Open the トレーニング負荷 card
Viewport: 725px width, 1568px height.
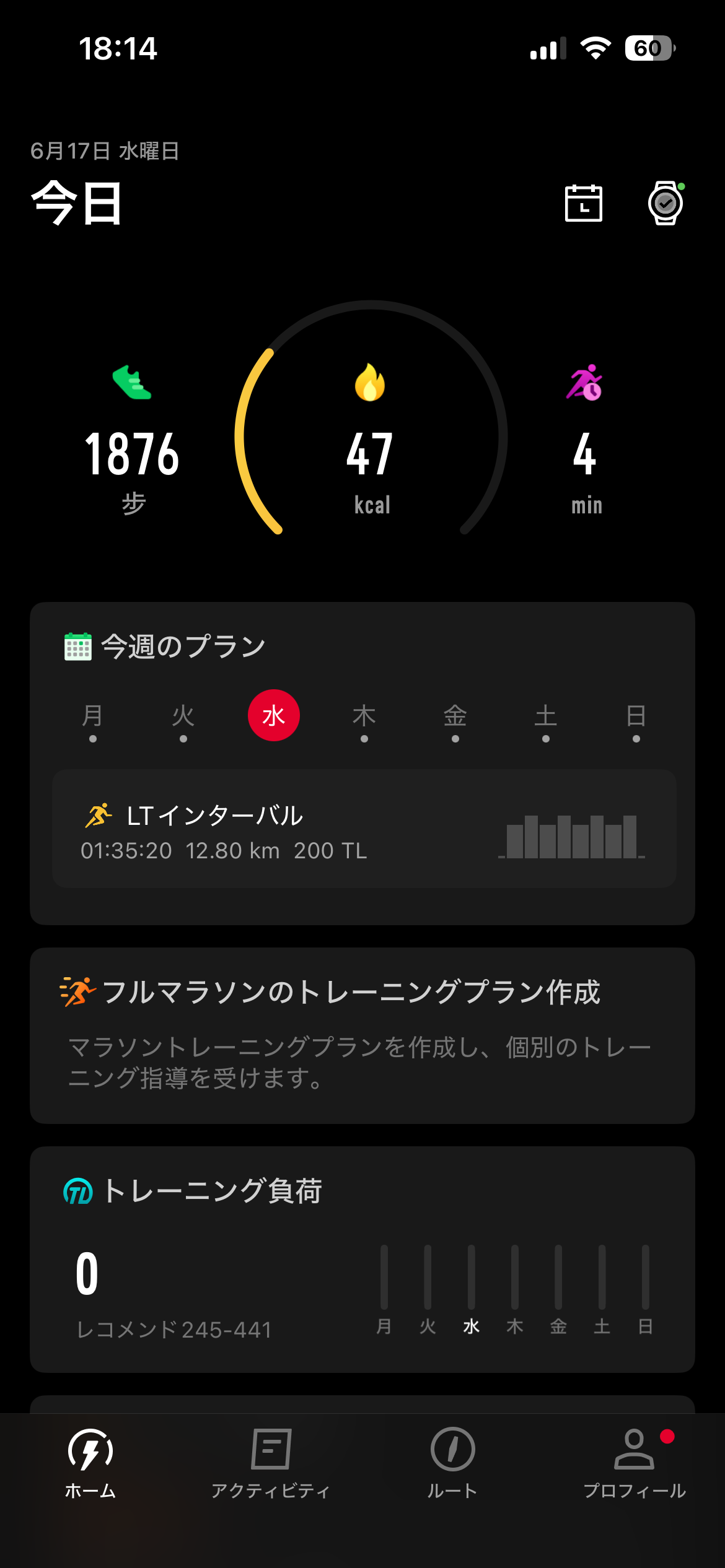click(362, 1260)
